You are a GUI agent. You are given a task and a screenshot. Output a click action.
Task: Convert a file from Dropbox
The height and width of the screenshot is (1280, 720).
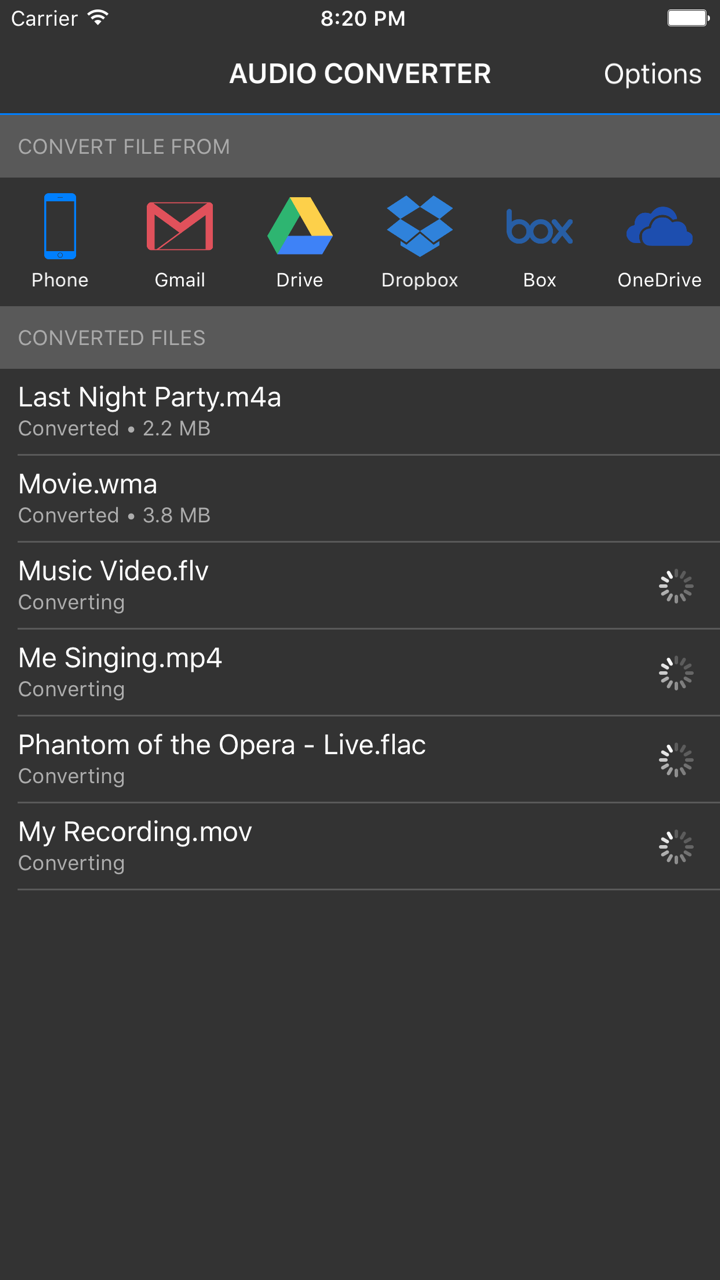click(x=419, y=238)
